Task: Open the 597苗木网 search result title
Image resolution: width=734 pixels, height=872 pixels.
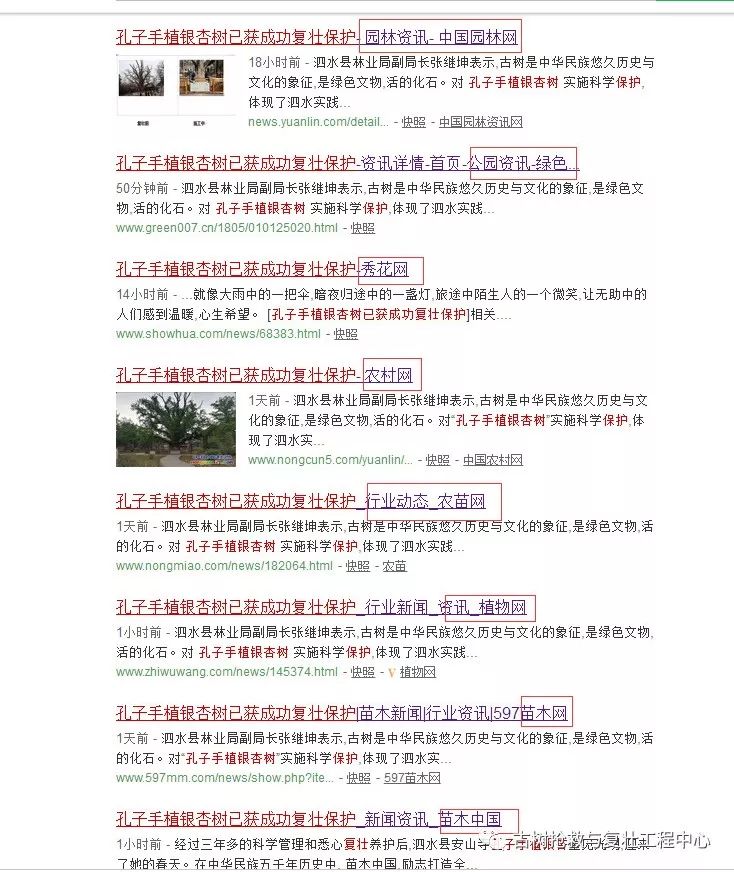Action: click(340, 713)
